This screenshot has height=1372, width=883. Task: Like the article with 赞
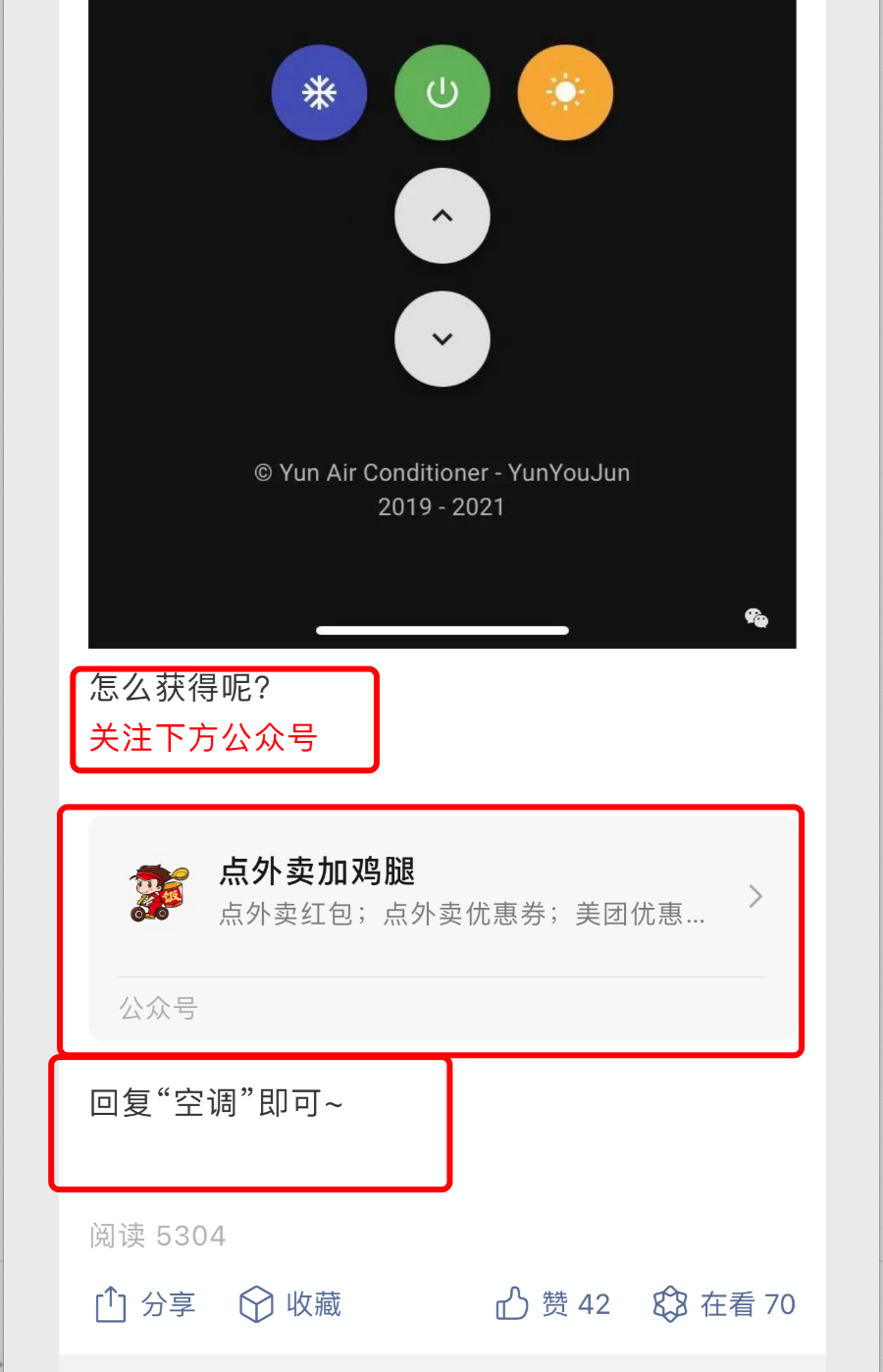coord(552,1304)
